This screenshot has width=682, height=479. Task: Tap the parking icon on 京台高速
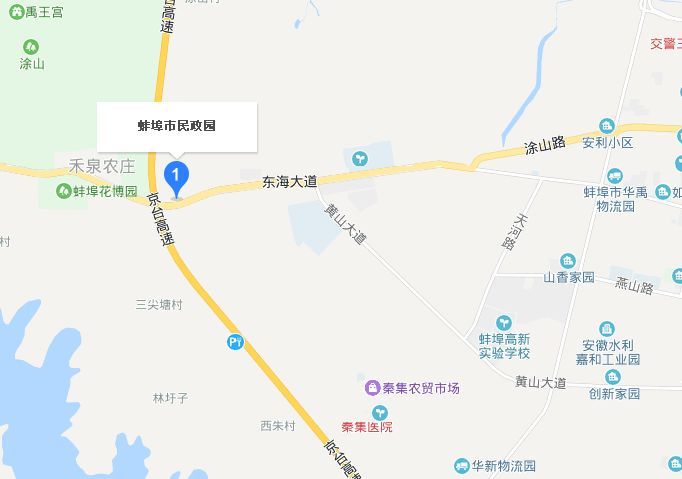235,342
